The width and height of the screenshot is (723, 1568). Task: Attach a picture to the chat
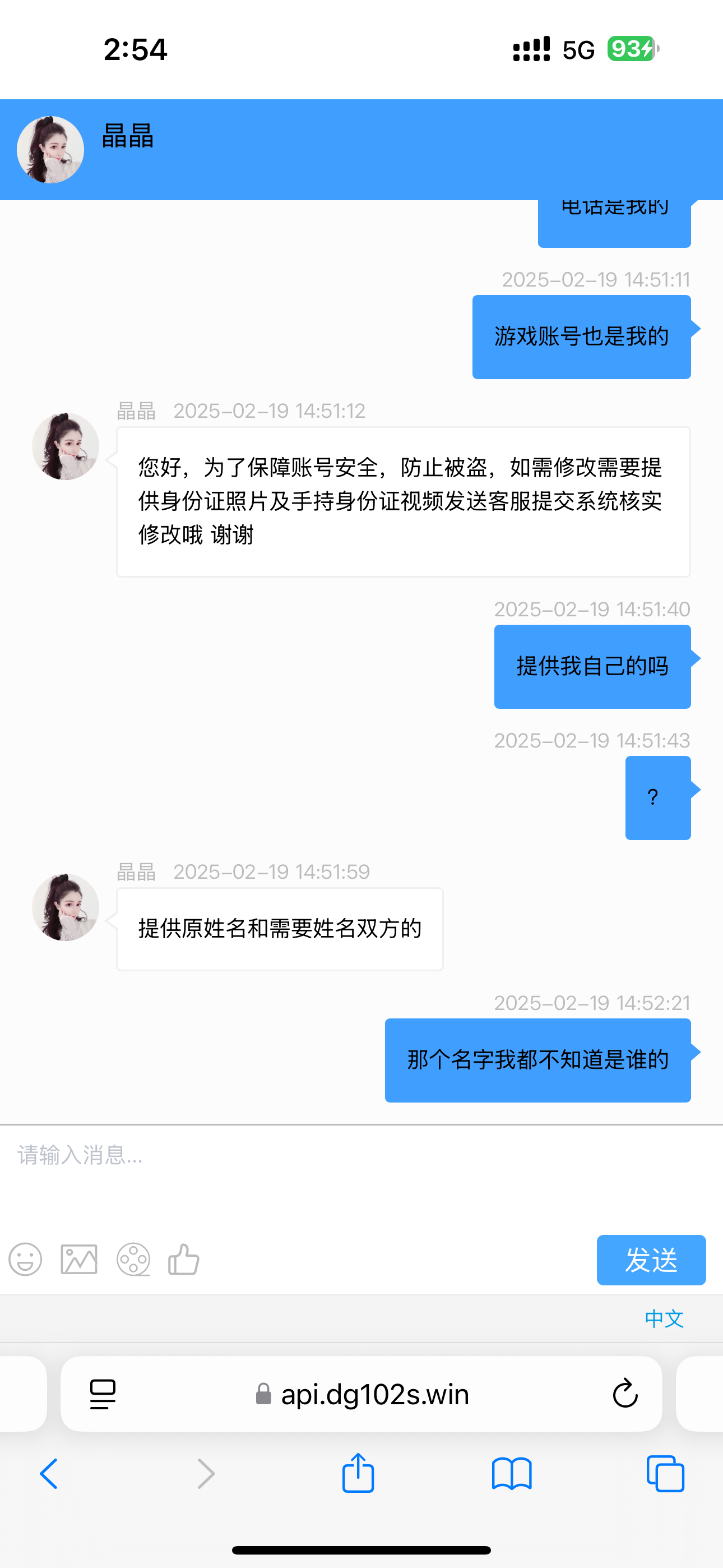pyautogui.click(x=79, y=1260)
